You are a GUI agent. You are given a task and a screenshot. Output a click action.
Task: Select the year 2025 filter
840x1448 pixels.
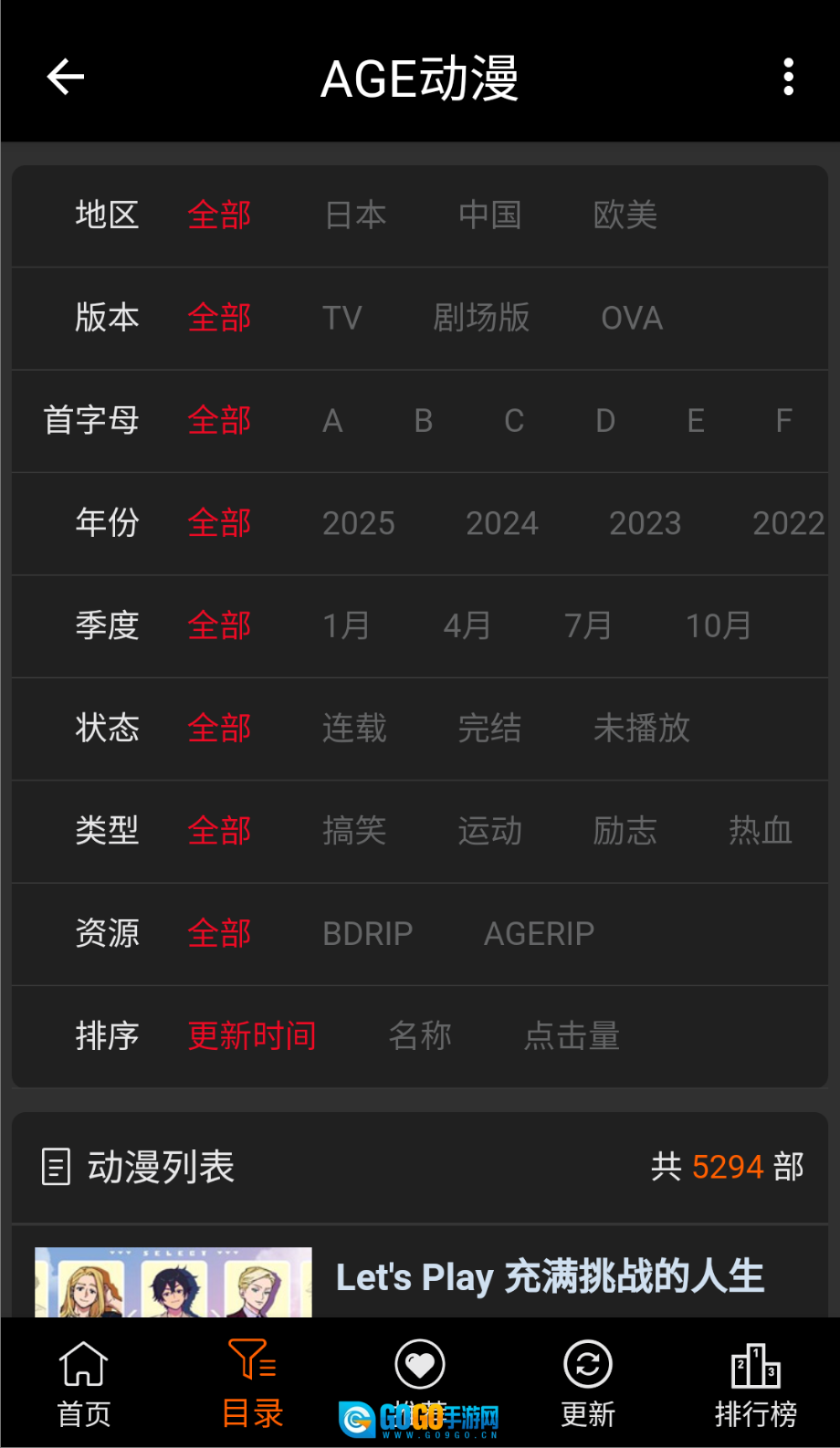pos(358,523)
